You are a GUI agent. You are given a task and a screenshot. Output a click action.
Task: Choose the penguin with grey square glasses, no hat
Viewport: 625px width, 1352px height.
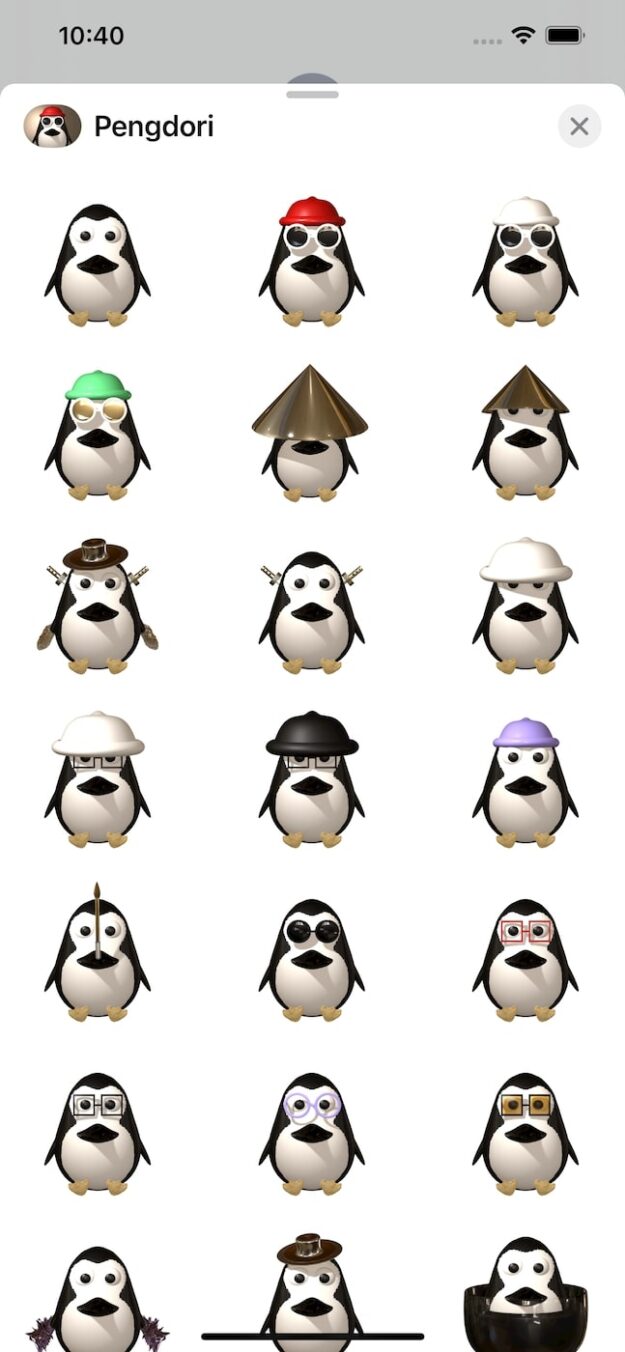(x=97, y=1132)
